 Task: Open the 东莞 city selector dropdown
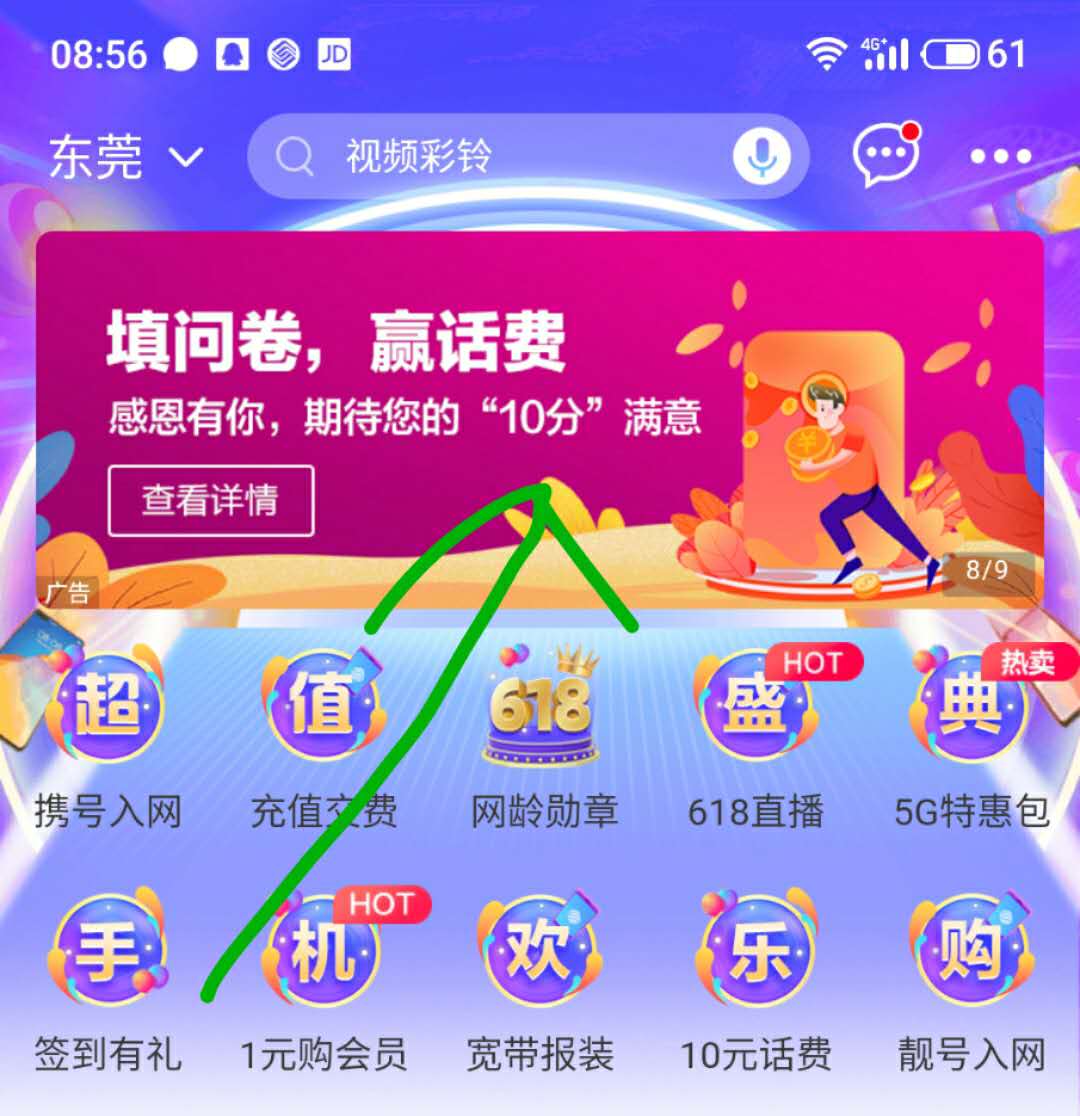(125, 158)
